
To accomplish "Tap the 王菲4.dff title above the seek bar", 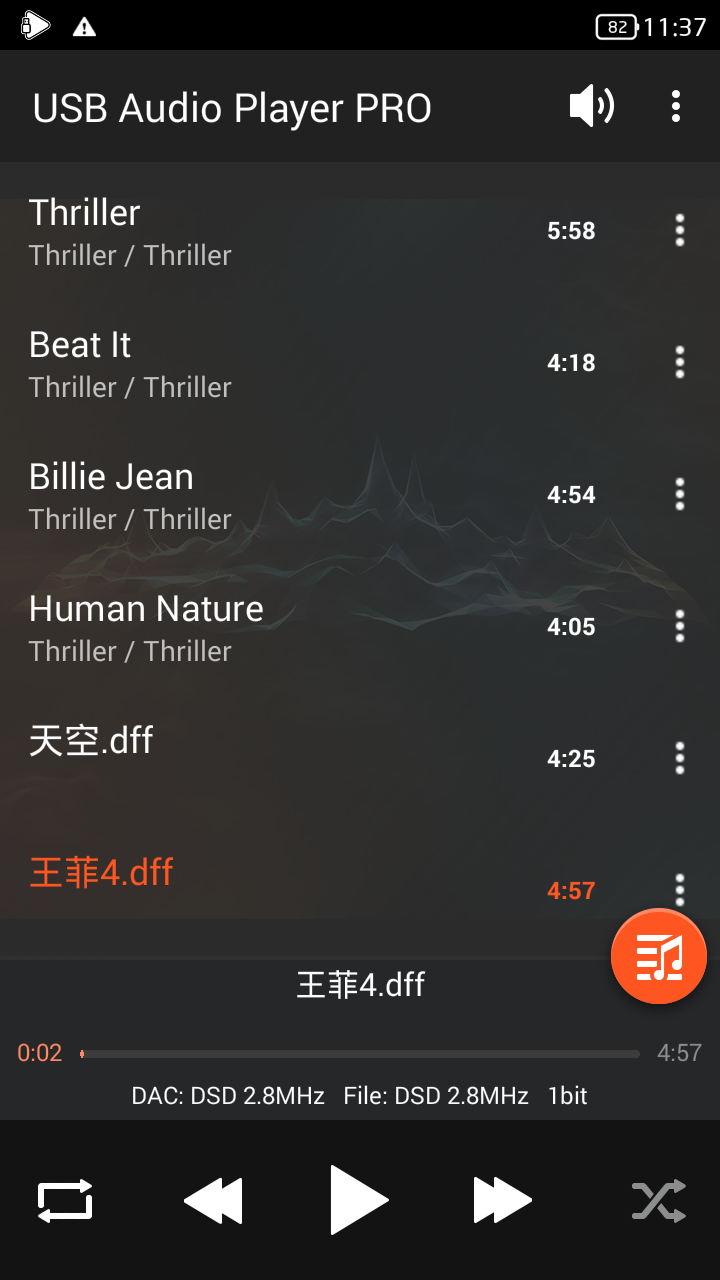I will (x=360, y=985).
